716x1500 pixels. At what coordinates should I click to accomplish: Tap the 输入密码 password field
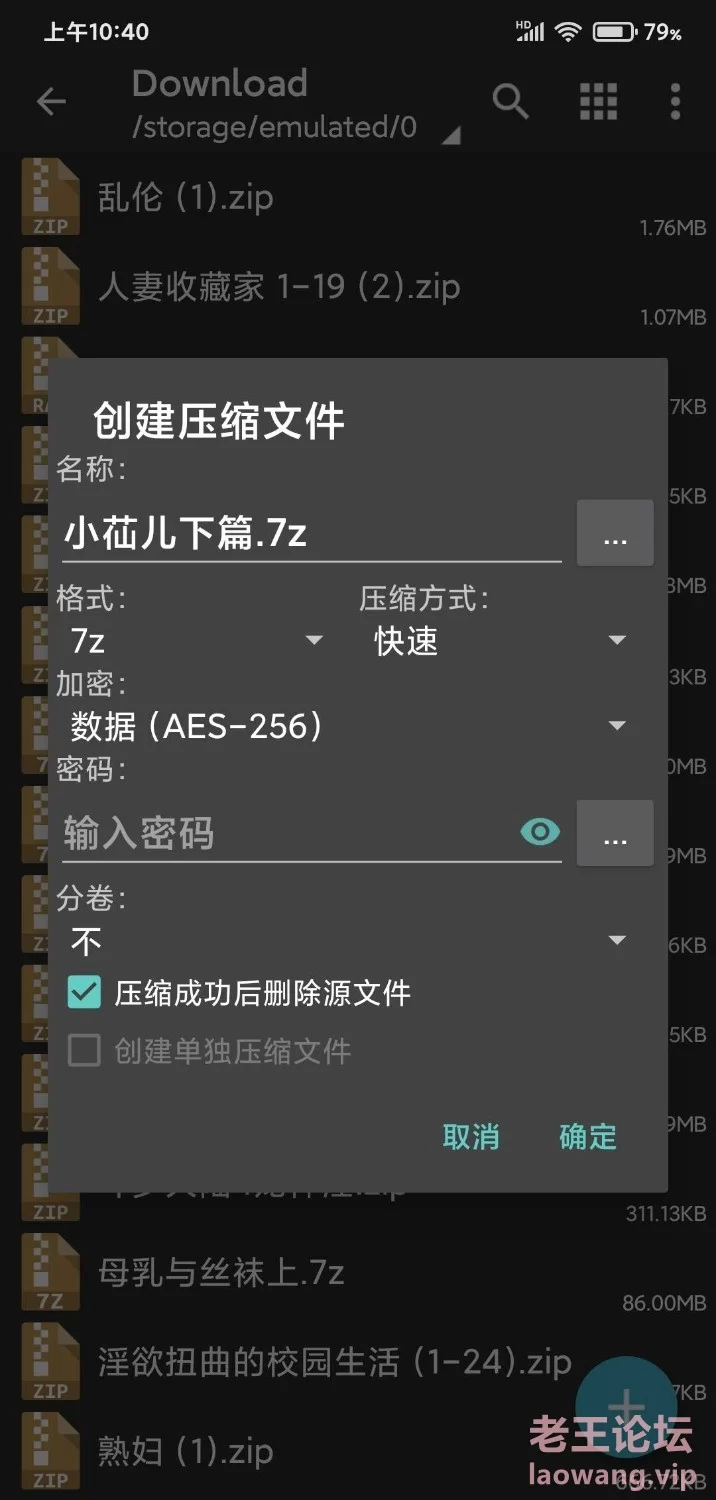(x=288, y=833)
